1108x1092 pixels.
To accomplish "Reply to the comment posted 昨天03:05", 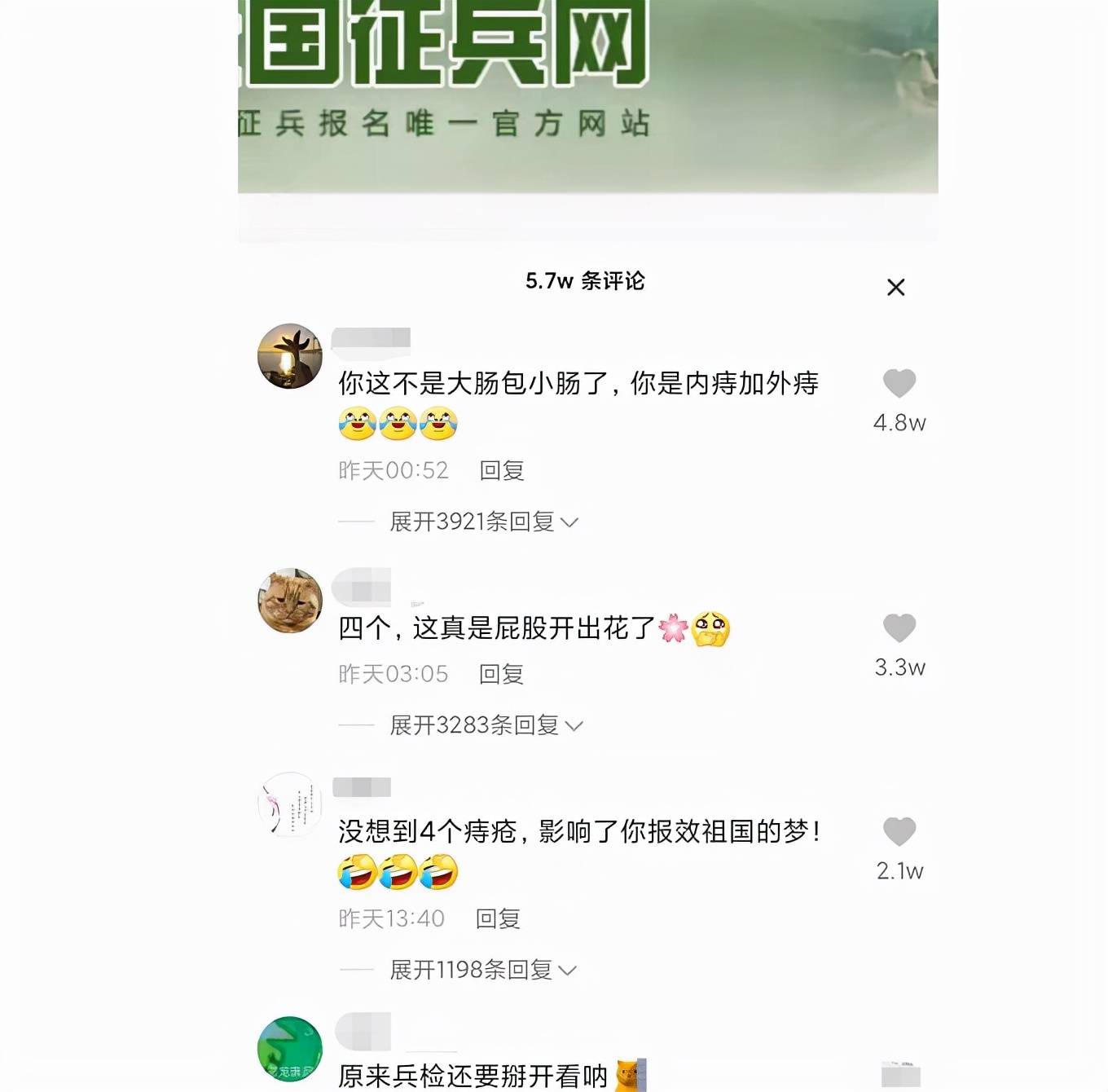I will click(x=501, y=674).
